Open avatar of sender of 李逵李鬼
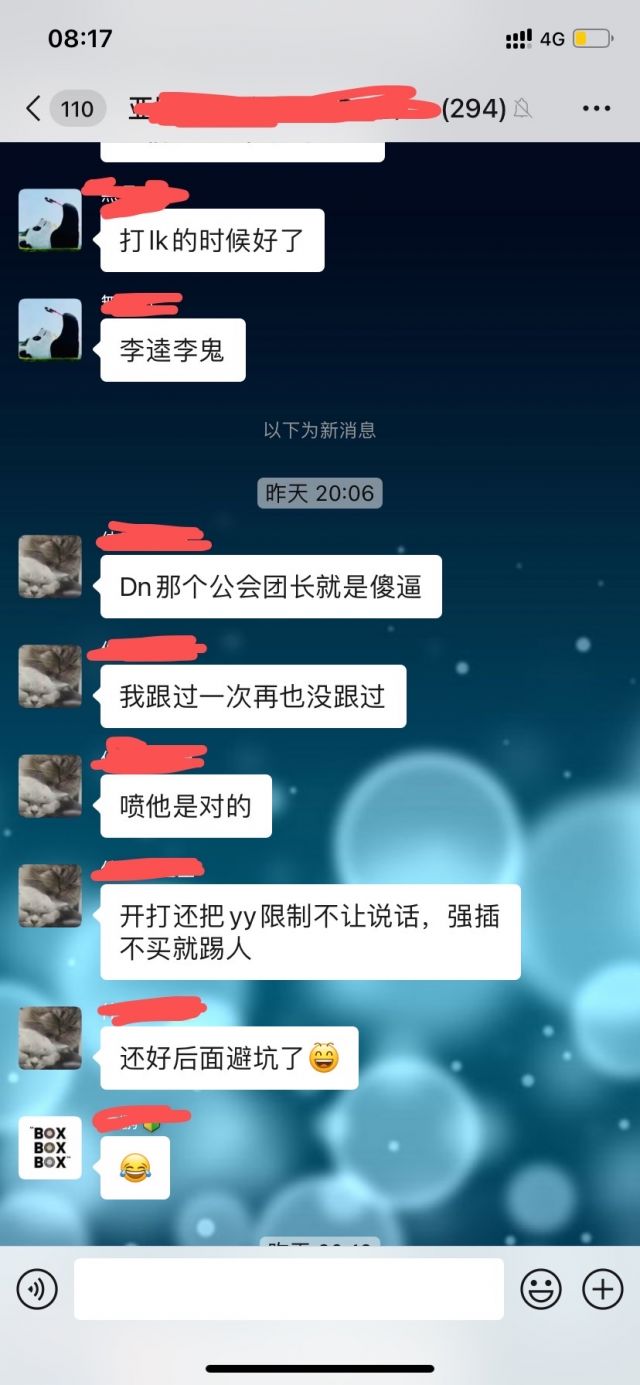The width and height of the screenshot is (640, 1385). tap(50, 330)
